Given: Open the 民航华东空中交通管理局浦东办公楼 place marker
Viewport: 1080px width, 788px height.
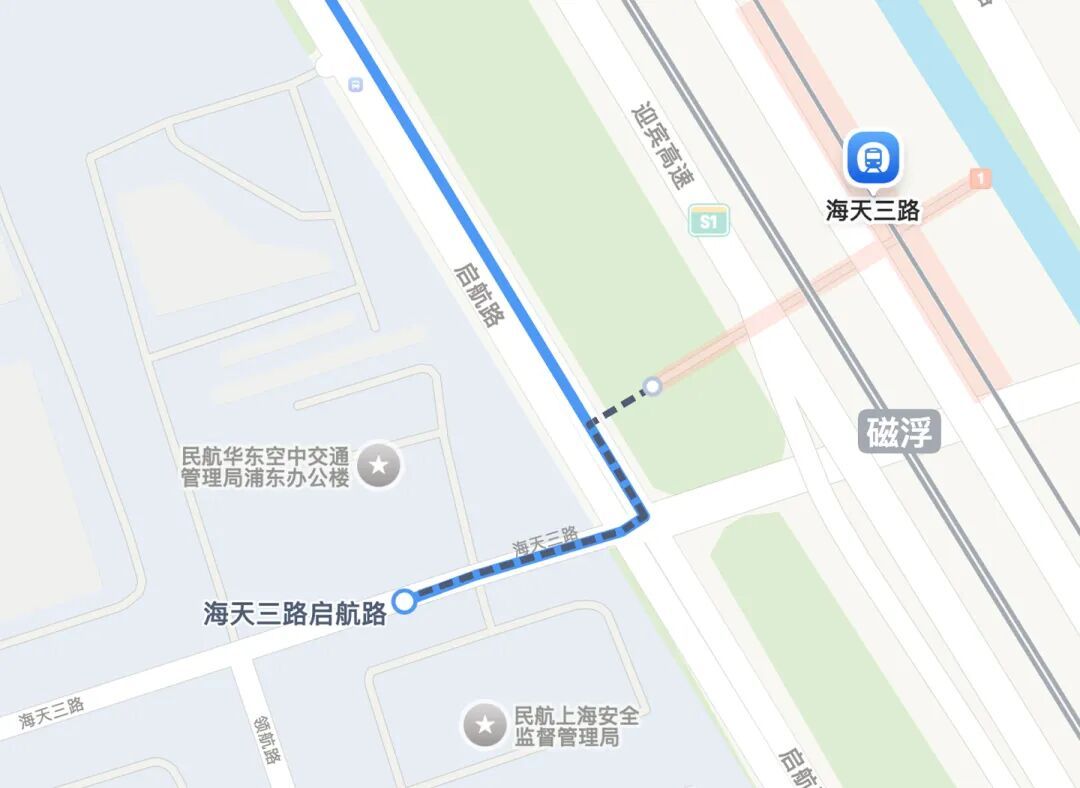Looking at the screenshot, I should click(x=379, y=465).
